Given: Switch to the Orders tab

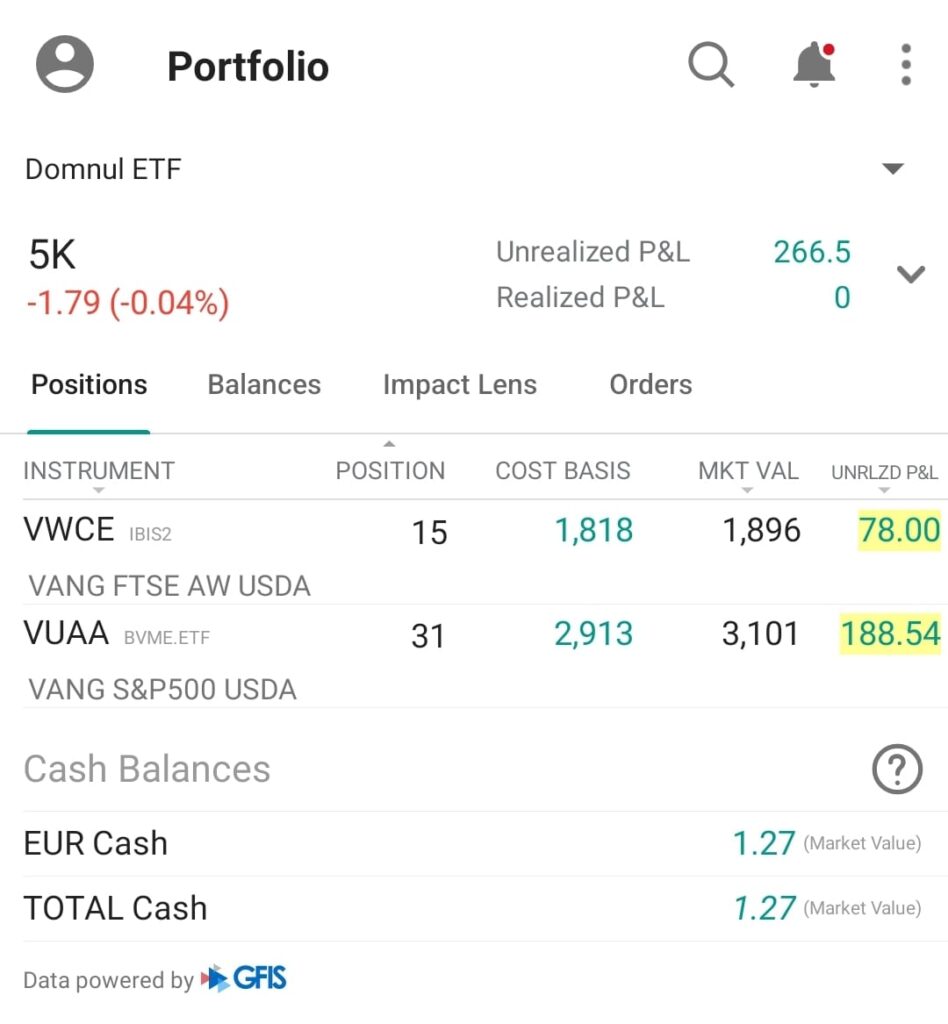Looking at the screenshot, I should pyautogui.click(x=650, y=385).
